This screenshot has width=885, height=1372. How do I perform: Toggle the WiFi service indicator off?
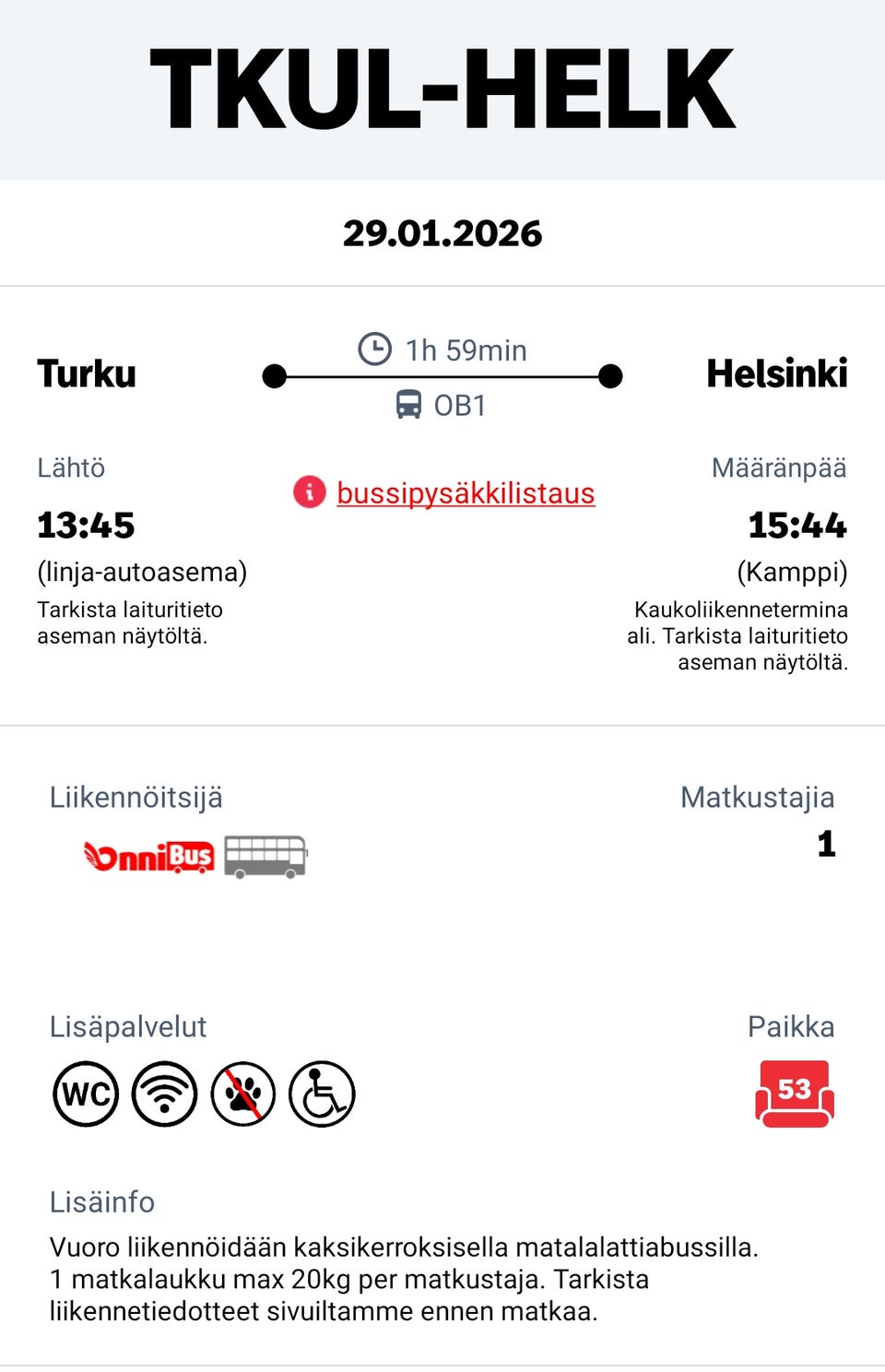164,1094
